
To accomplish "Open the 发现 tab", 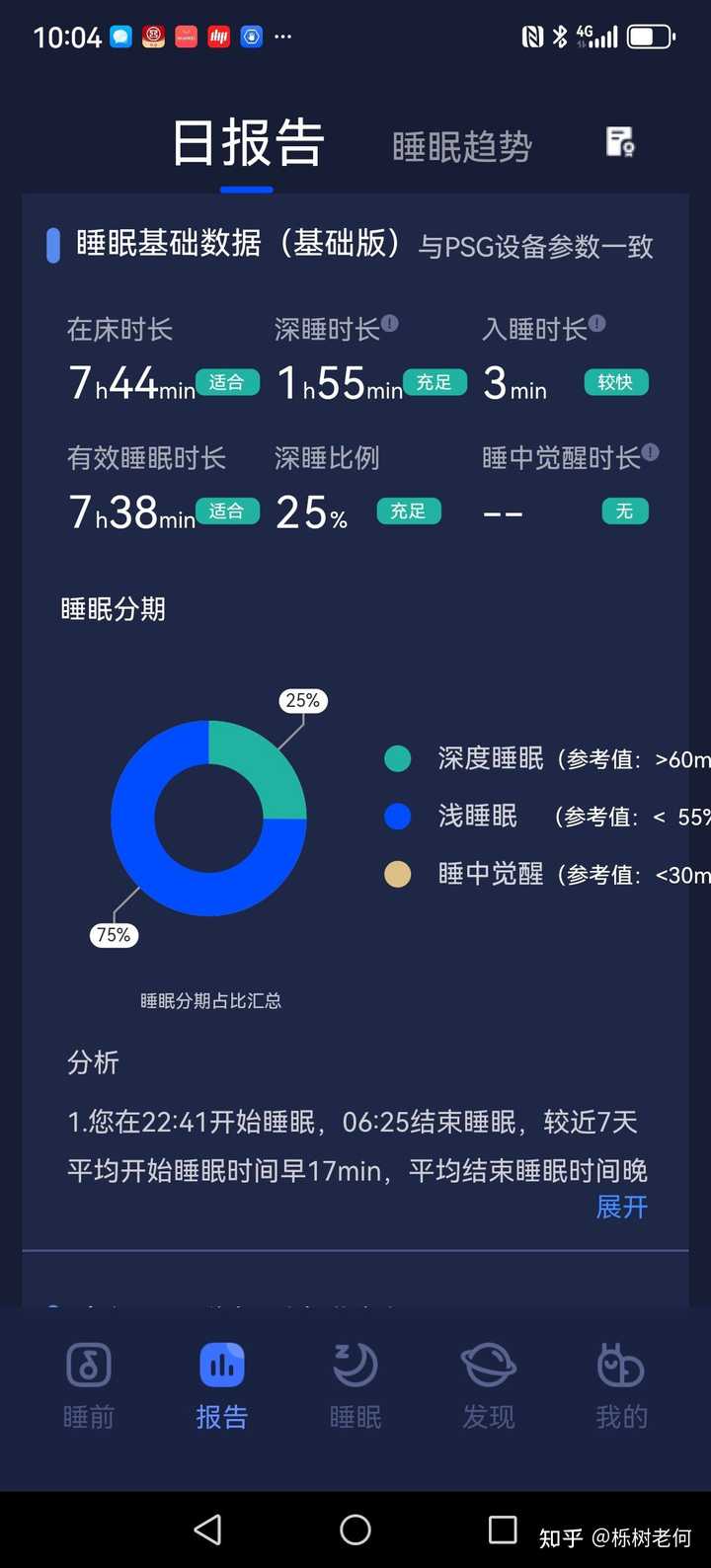I will point(488,1386).
